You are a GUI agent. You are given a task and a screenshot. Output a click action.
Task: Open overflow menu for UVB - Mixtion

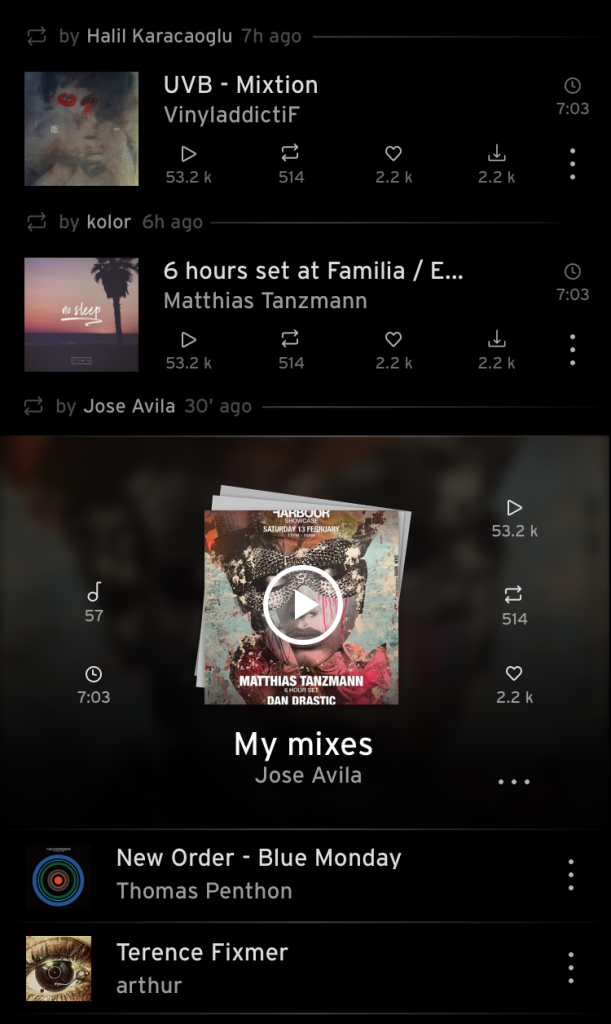coord(572,164)
